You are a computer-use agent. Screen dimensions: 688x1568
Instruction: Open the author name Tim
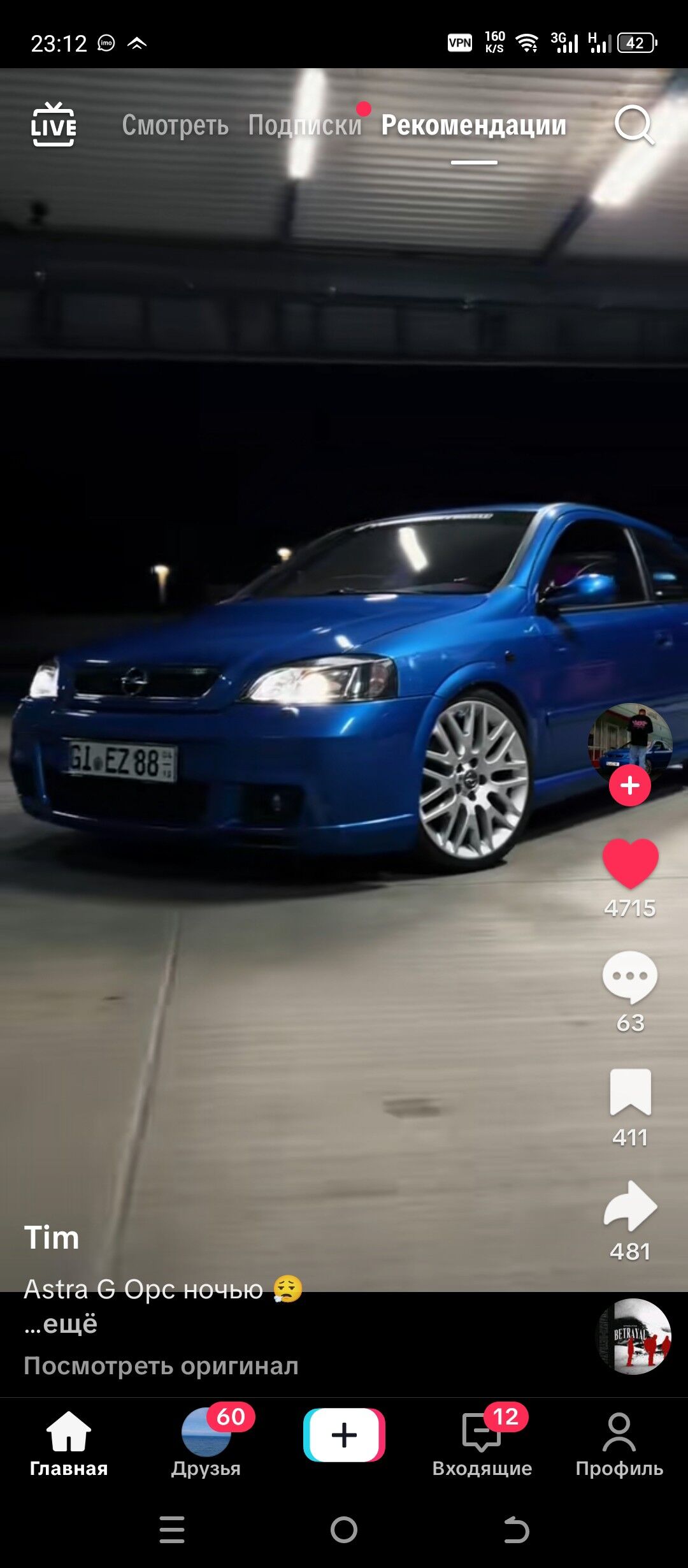[52, 1237]
